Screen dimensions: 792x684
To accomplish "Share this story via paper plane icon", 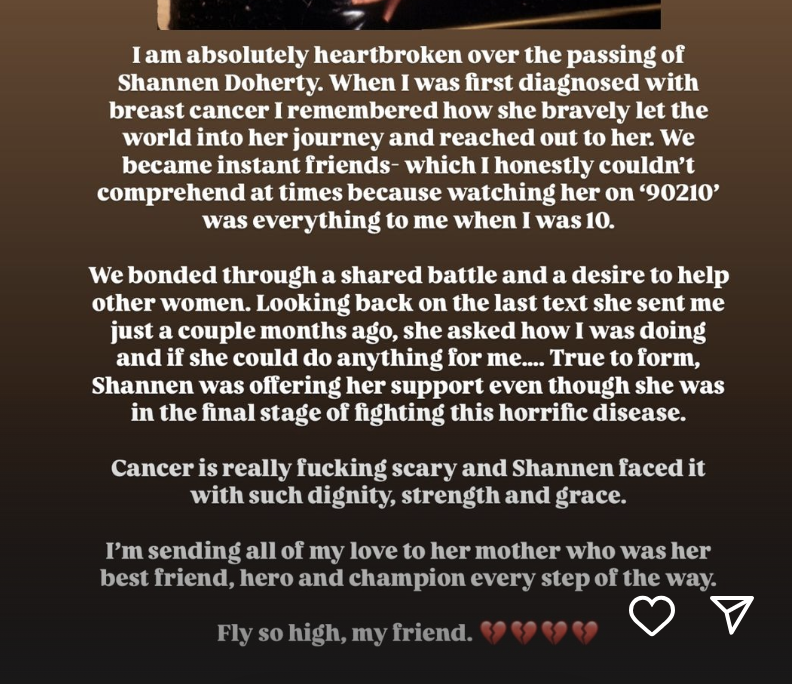I will coord(731,614).
